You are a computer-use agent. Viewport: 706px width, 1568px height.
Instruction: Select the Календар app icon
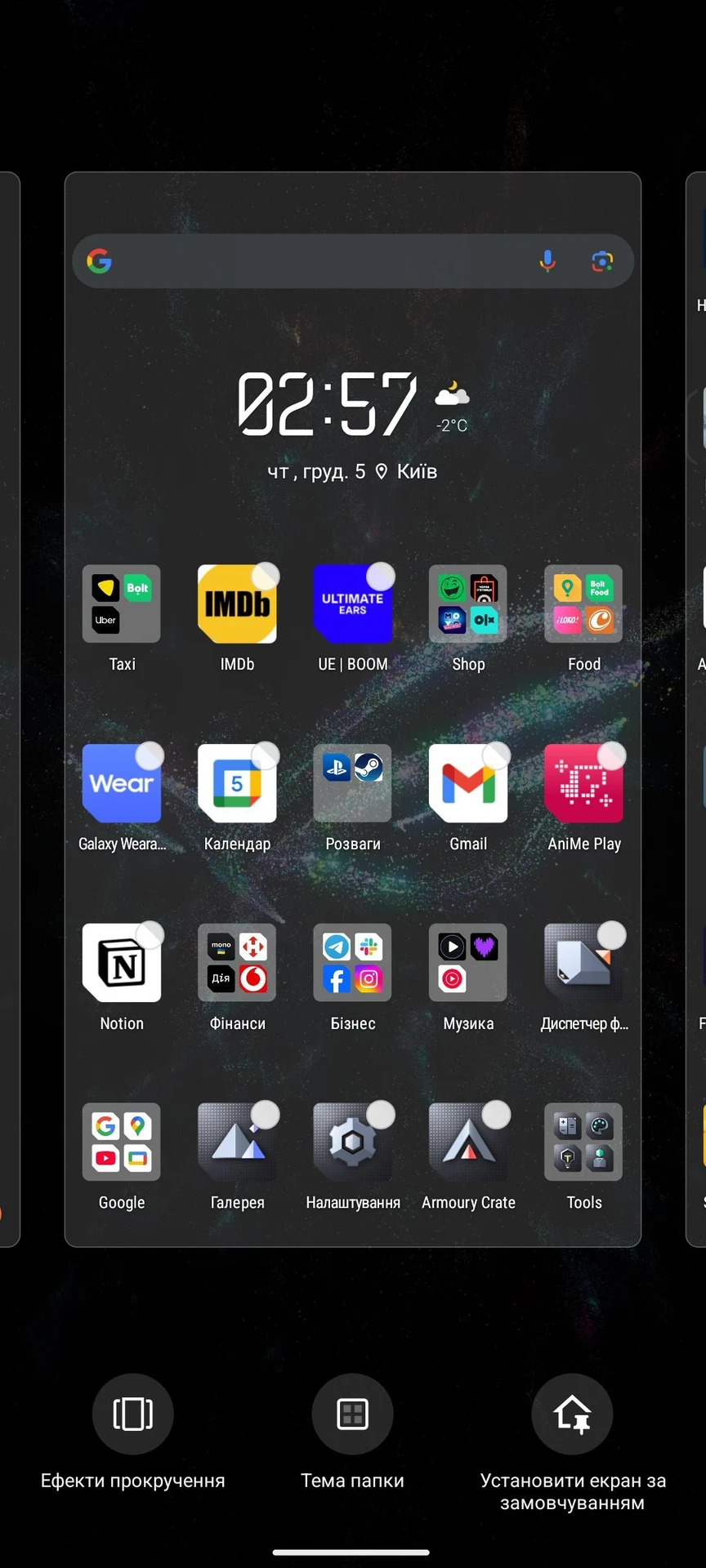(x=237, y=783)
